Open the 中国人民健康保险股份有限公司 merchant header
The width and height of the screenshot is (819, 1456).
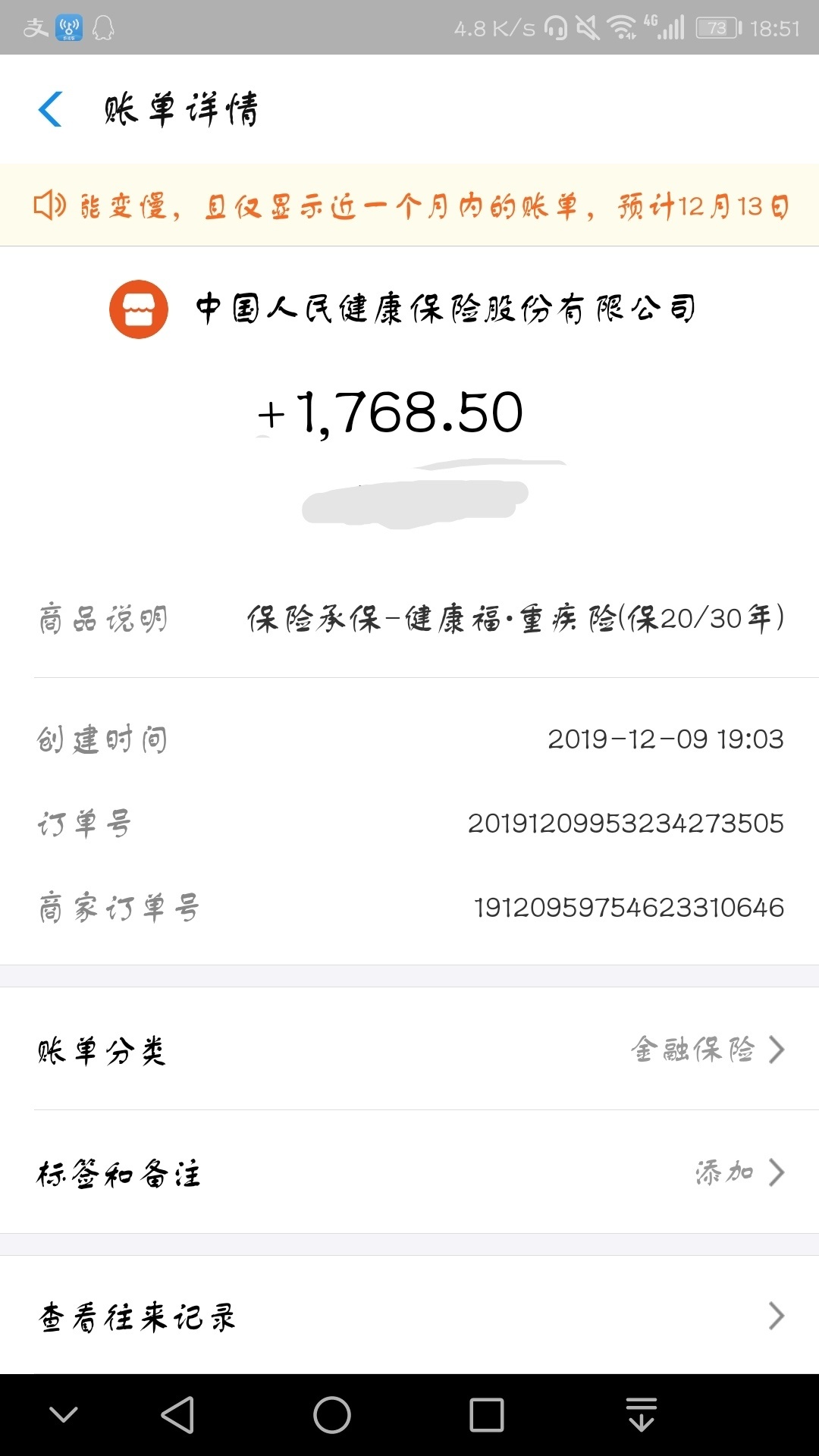pos(402,309)
